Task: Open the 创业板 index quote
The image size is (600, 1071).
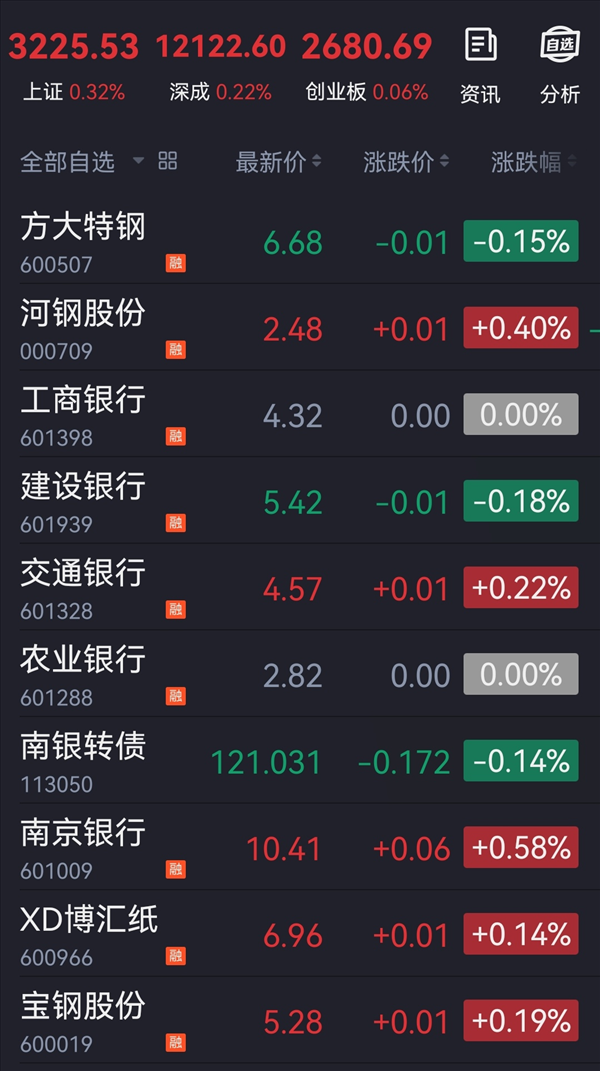Action: (x=367, y=67)
